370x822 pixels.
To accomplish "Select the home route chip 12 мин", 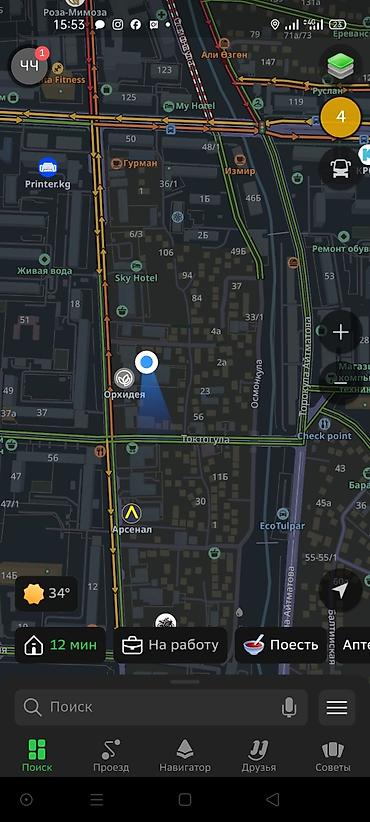I will point(60,645).
